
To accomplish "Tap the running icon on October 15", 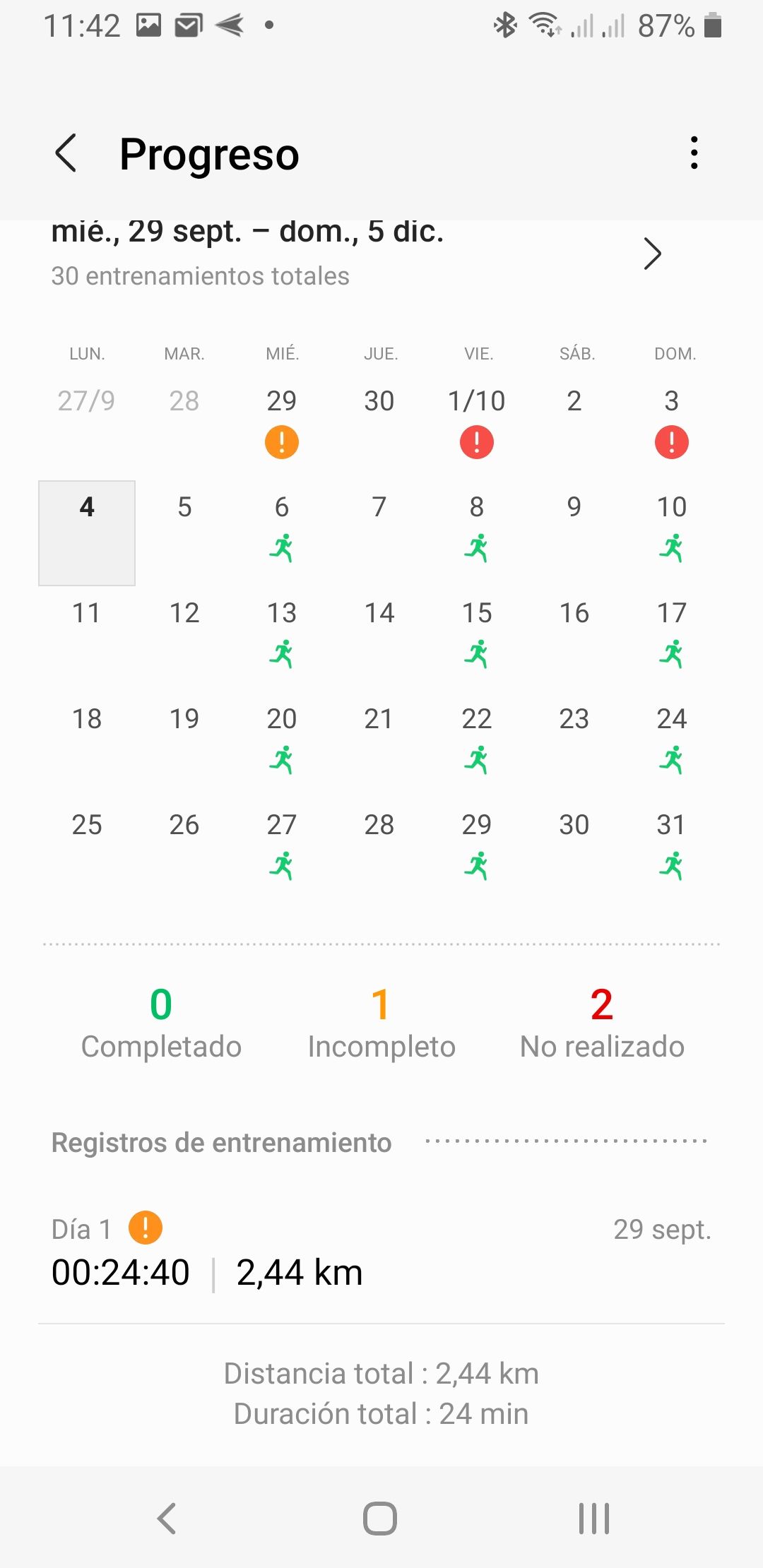I will (x=476, y=654).
